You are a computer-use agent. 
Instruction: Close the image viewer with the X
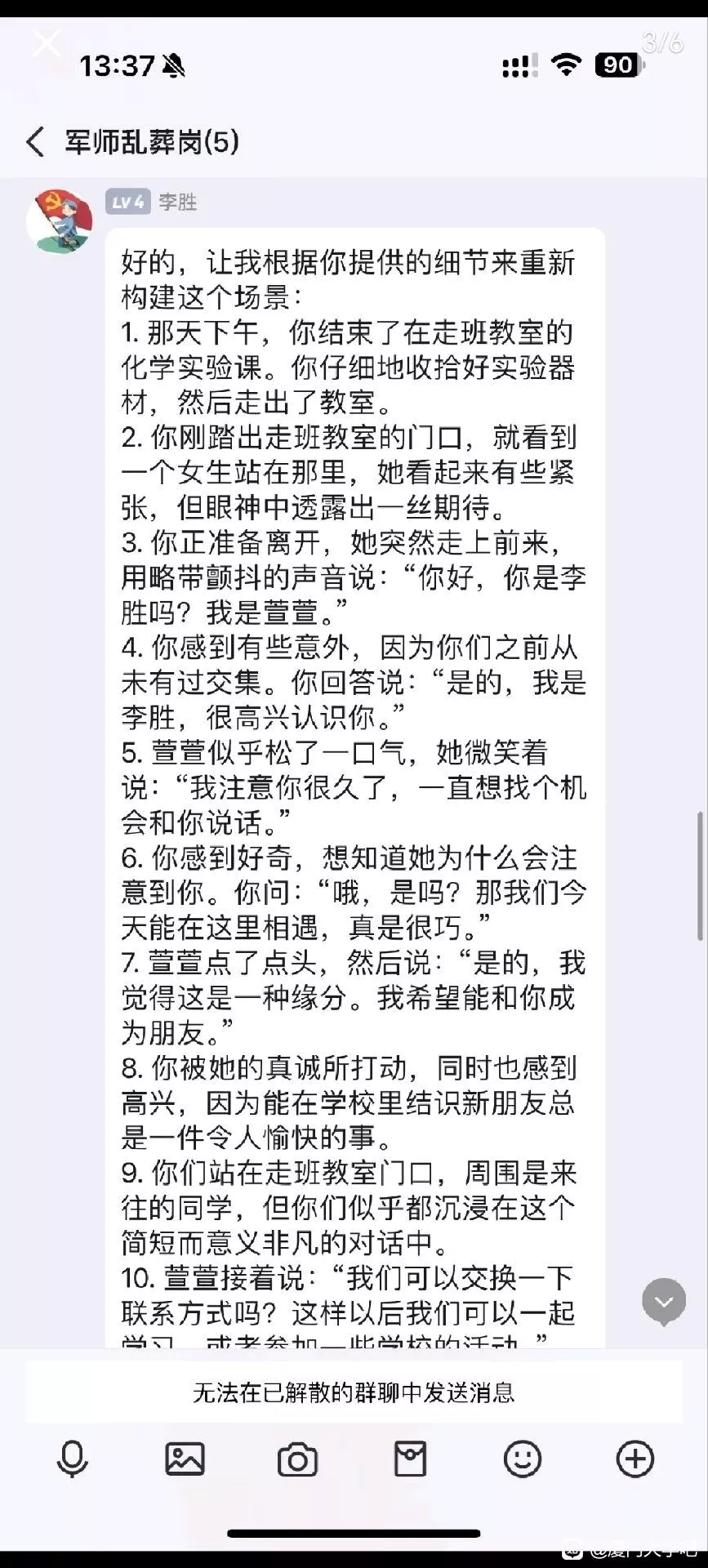(x=47, y=42)
